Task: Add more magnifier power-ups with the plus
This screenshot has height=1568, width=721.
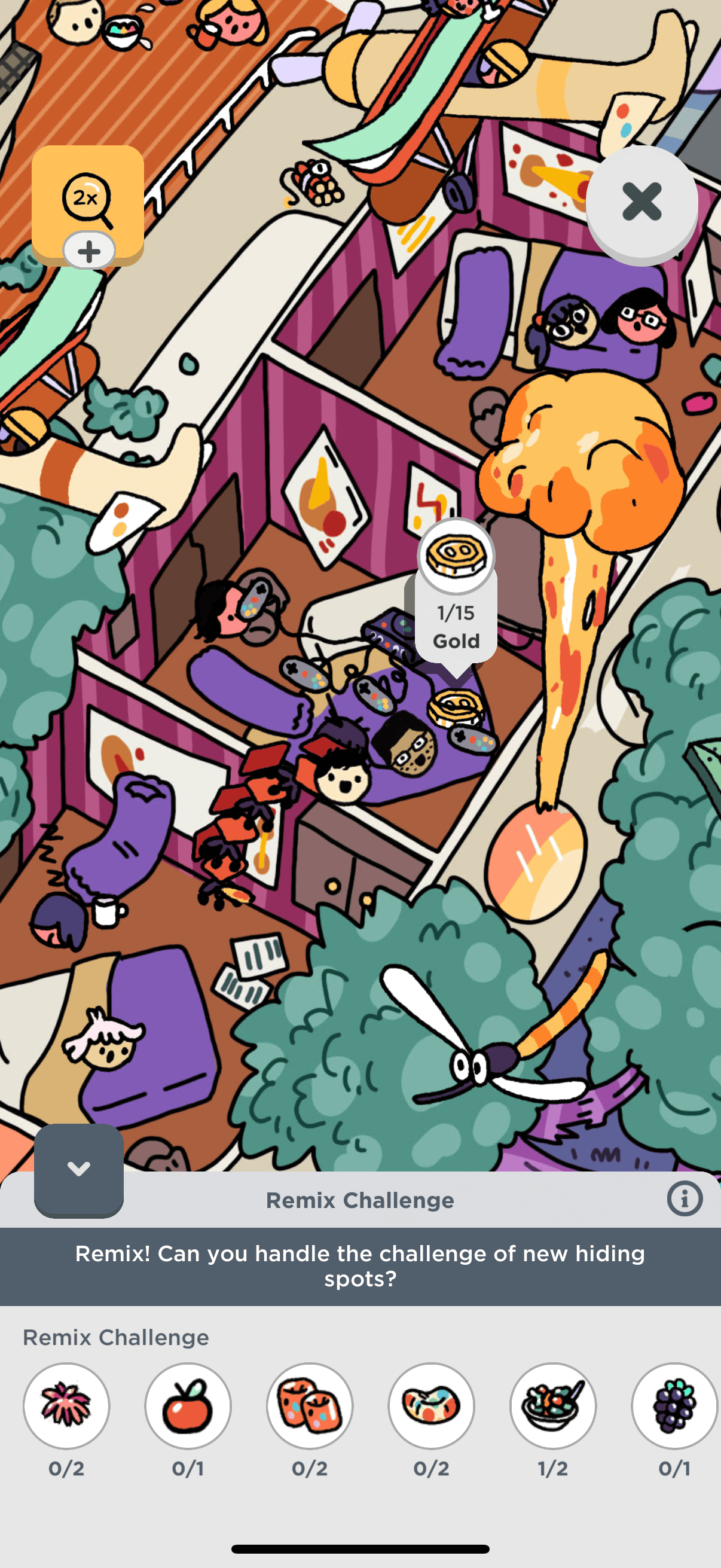Action: tap(89, 251)
